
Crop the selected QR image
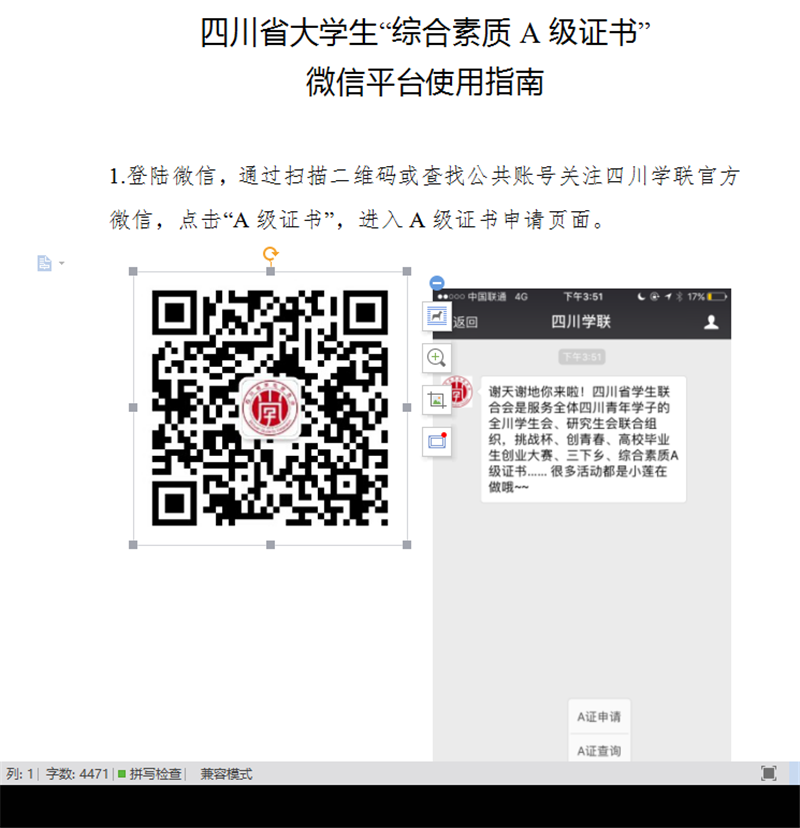437,399
